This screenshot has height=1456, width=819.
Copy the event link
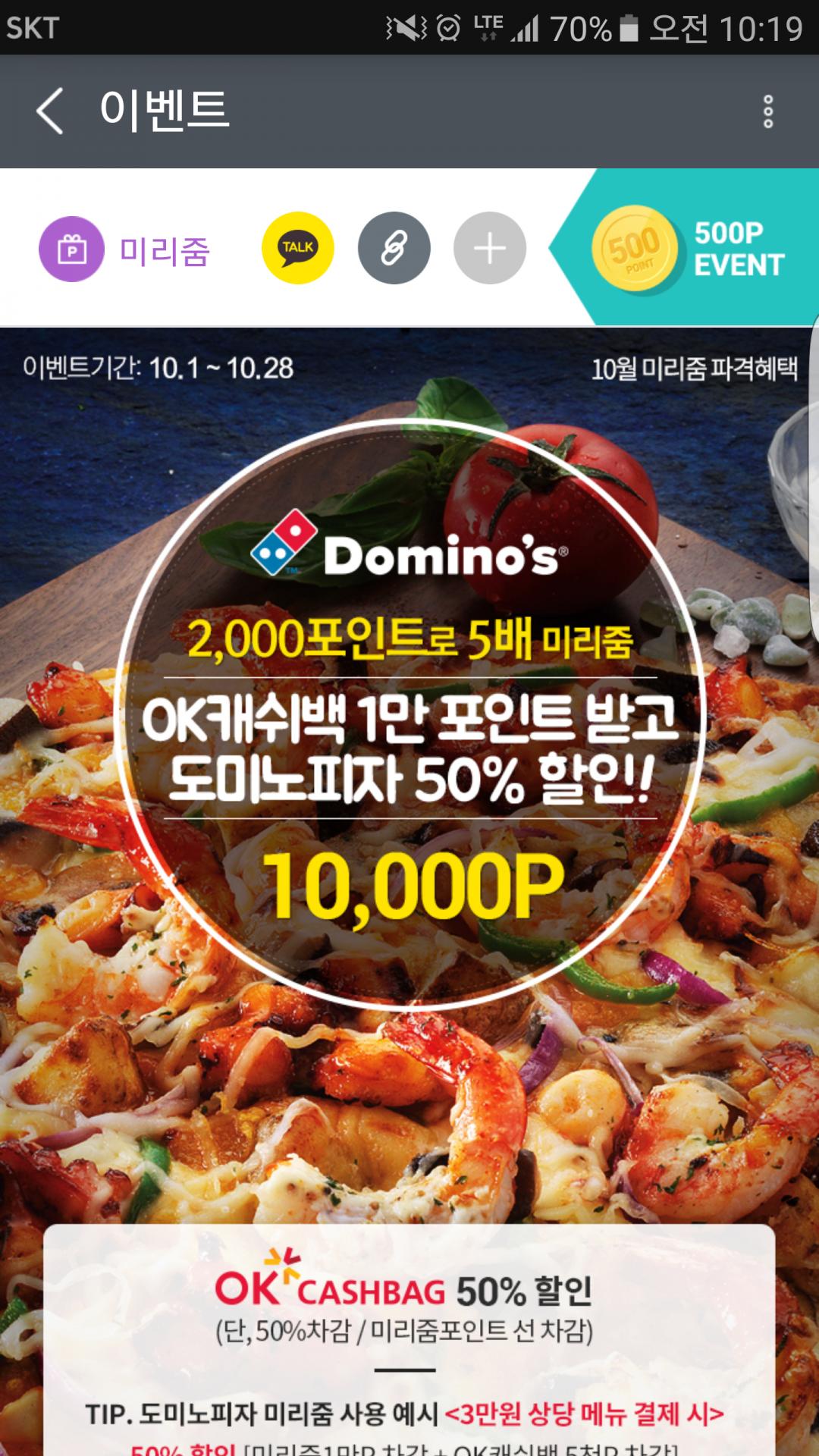[x=394, y=248]
